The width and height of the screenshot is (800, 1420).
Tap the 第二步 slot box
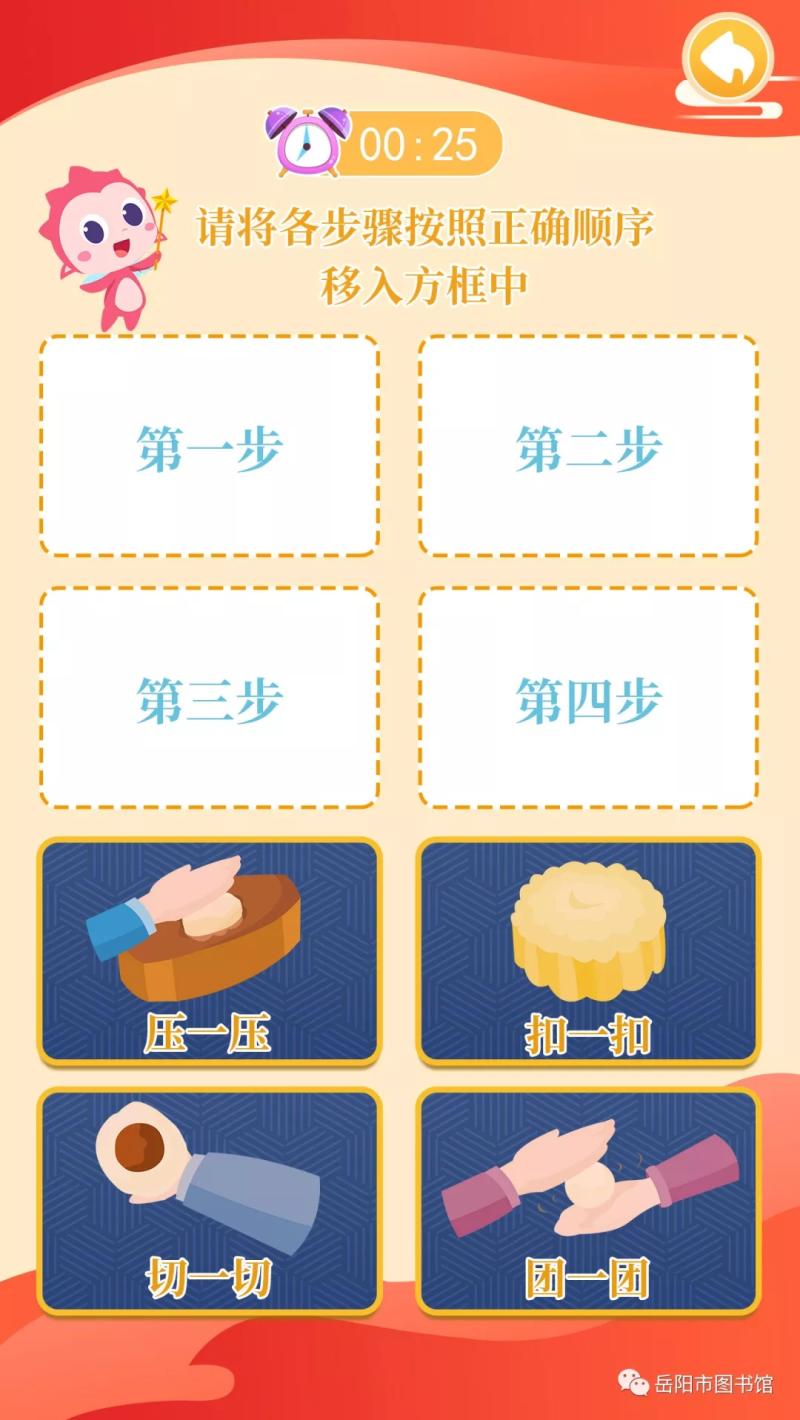pyautogui.click(x=588, y=446)
